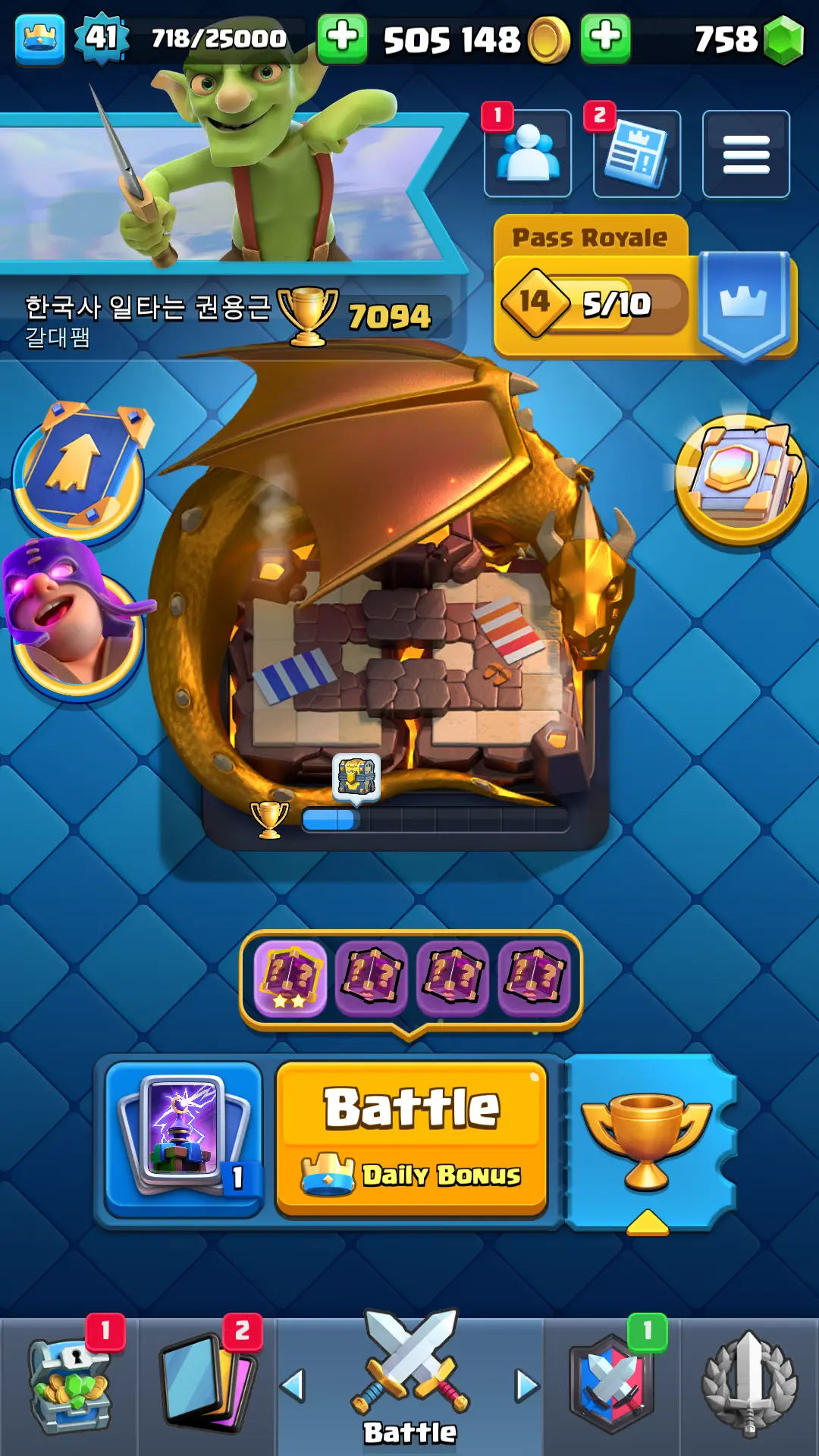
Task: Open the King level crown icon
Action: tap(39, 38)
